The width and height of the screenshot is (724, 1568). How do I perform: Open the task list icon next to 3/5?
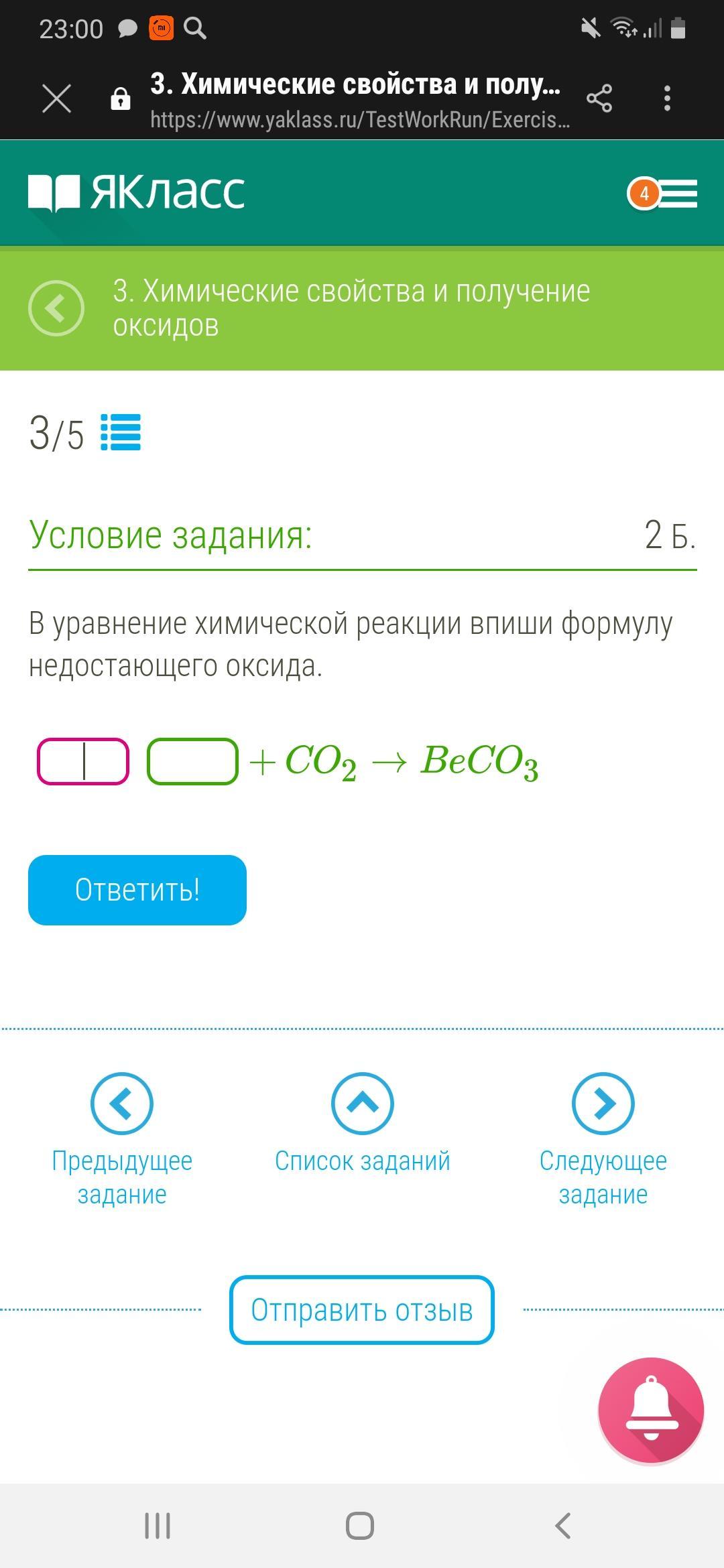(x=121, y=432)
